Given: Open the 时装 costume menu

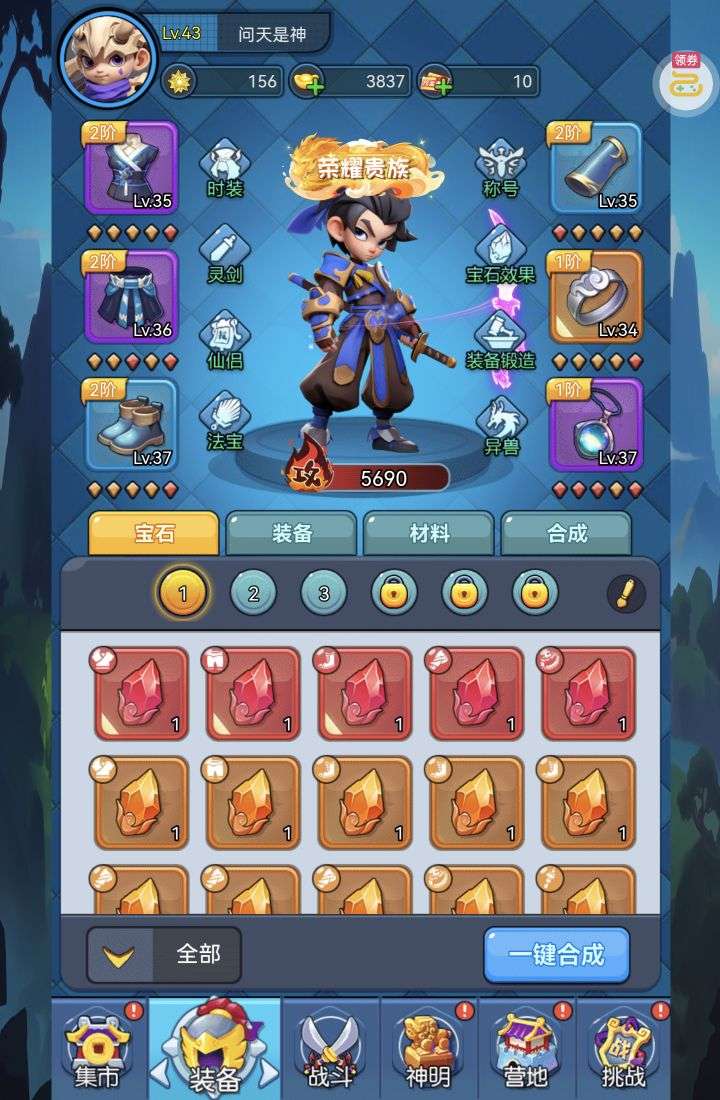Looking at the screenshot, I should (x=224, y=170).
